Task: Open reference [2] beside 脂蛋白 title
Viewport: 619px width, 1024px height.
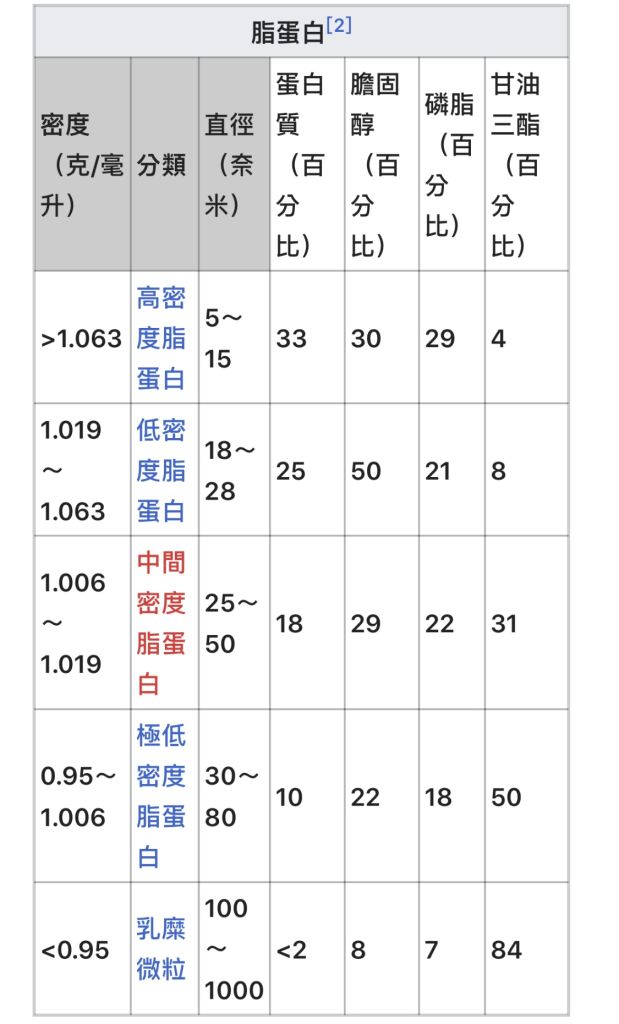Action: click(x=339, y=26)
